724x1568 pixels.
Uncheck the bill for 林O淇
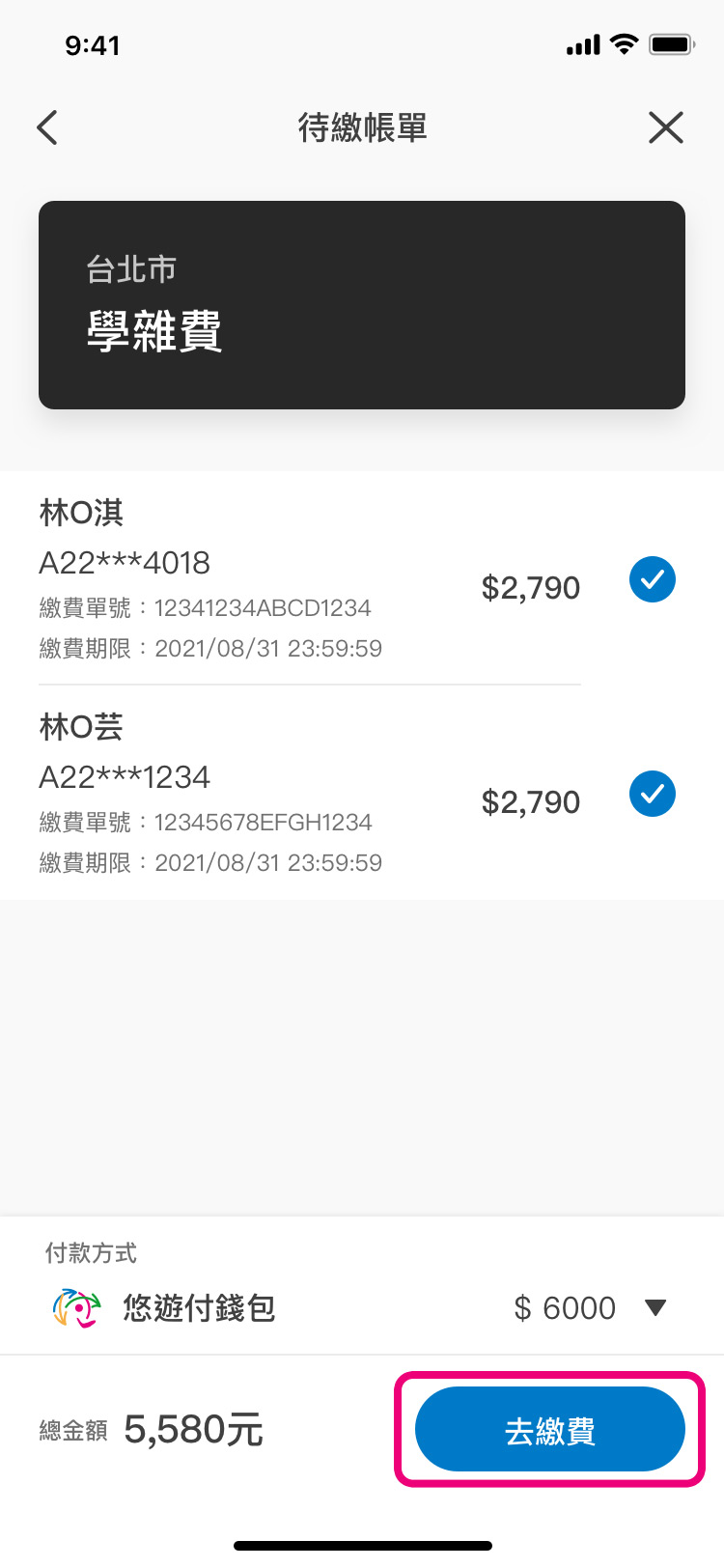coord(653,580)
